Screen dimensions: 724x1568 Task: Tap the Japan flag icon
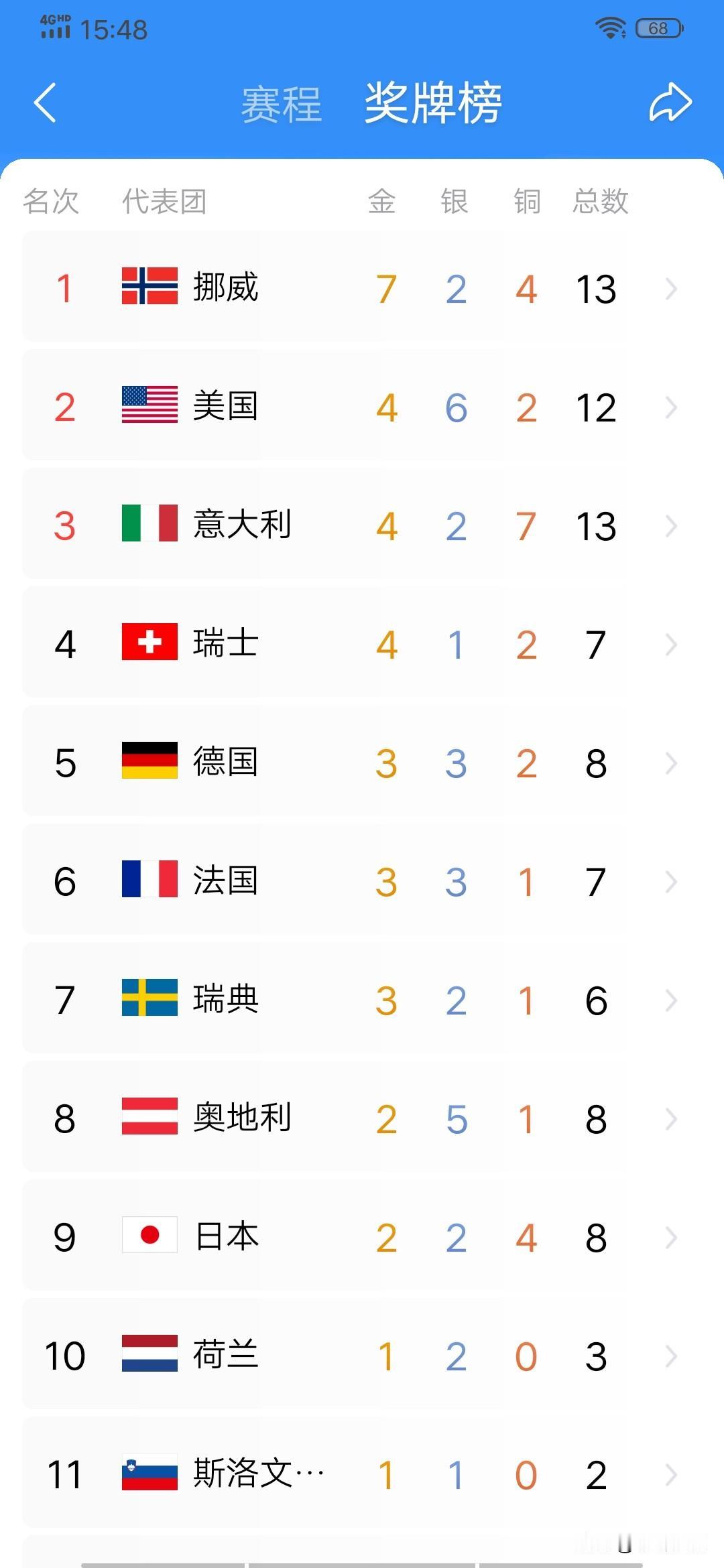tap(149, 1236)
